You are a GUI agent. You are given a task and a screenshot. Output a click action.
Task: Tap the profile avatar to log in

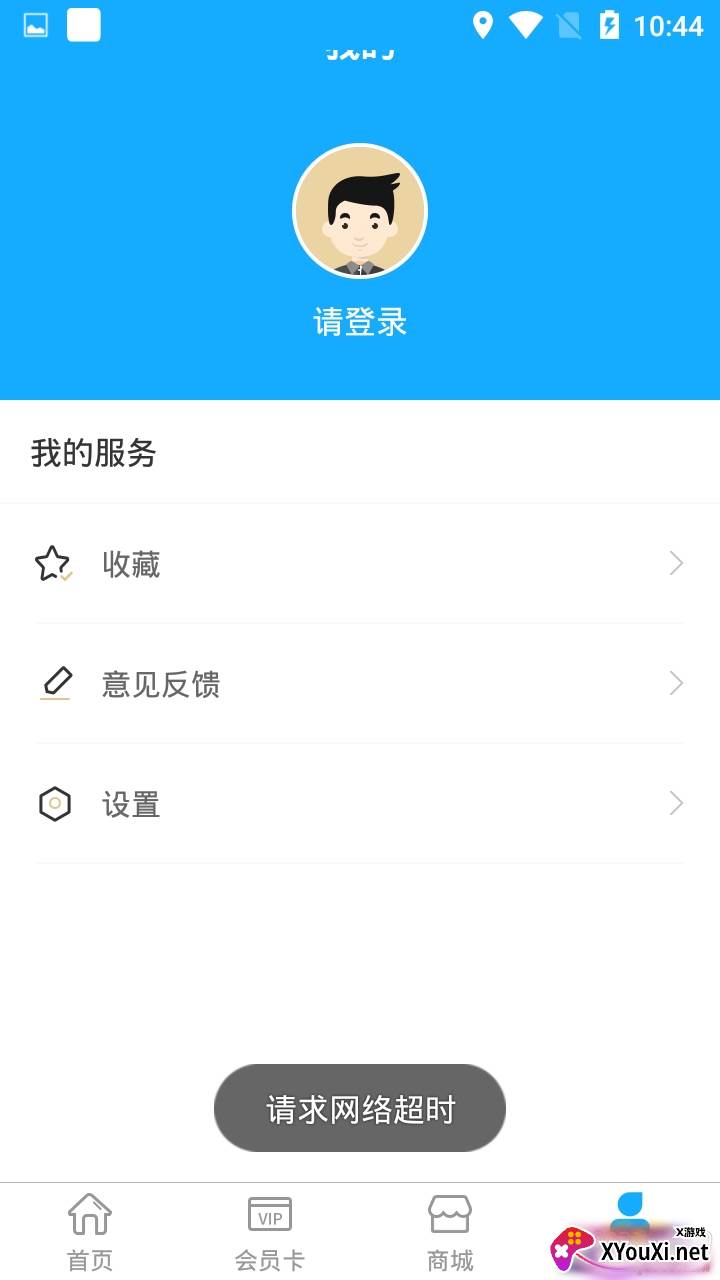360,211
